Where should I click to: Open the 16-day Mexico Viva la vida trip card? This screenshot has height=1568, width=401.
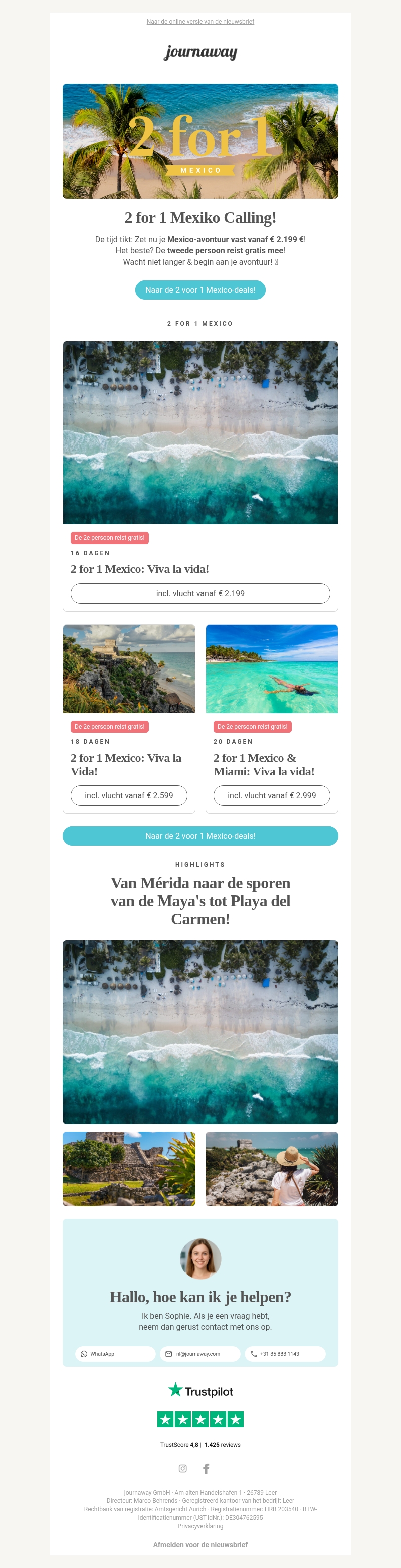(200, 432)
